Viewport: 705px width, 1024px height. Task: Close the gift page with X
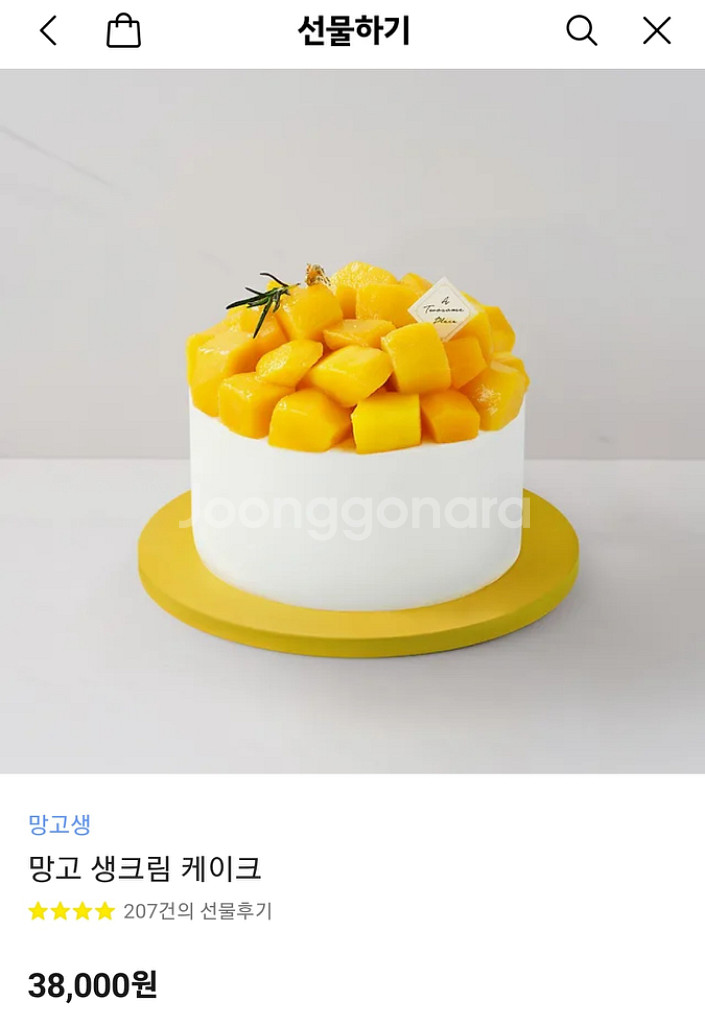point(656,31)
